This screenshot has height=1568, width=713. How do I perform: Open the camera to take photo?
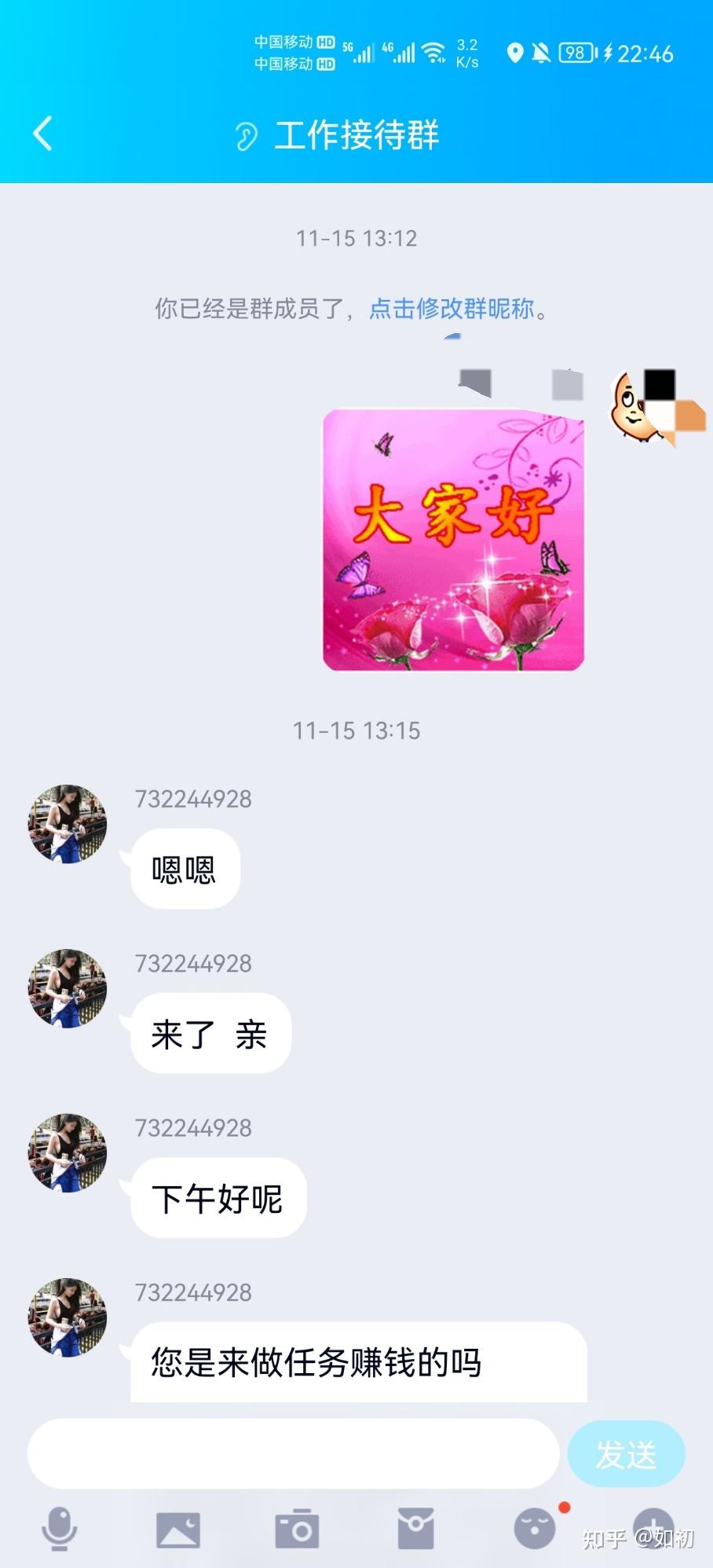(297, 1530)
